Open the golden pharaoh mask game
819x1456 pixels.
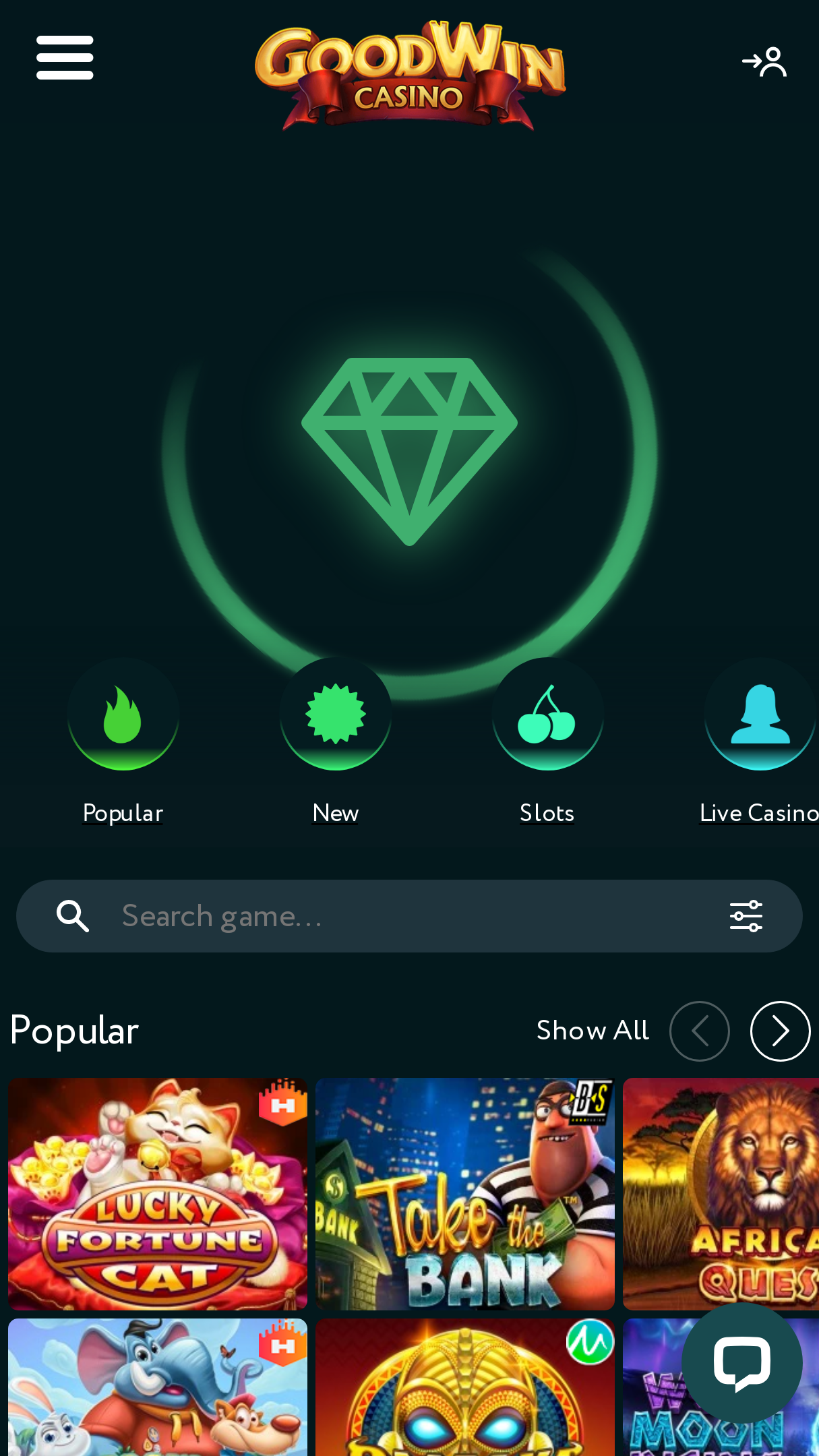pyautogui.click(x=465, y=1387)
